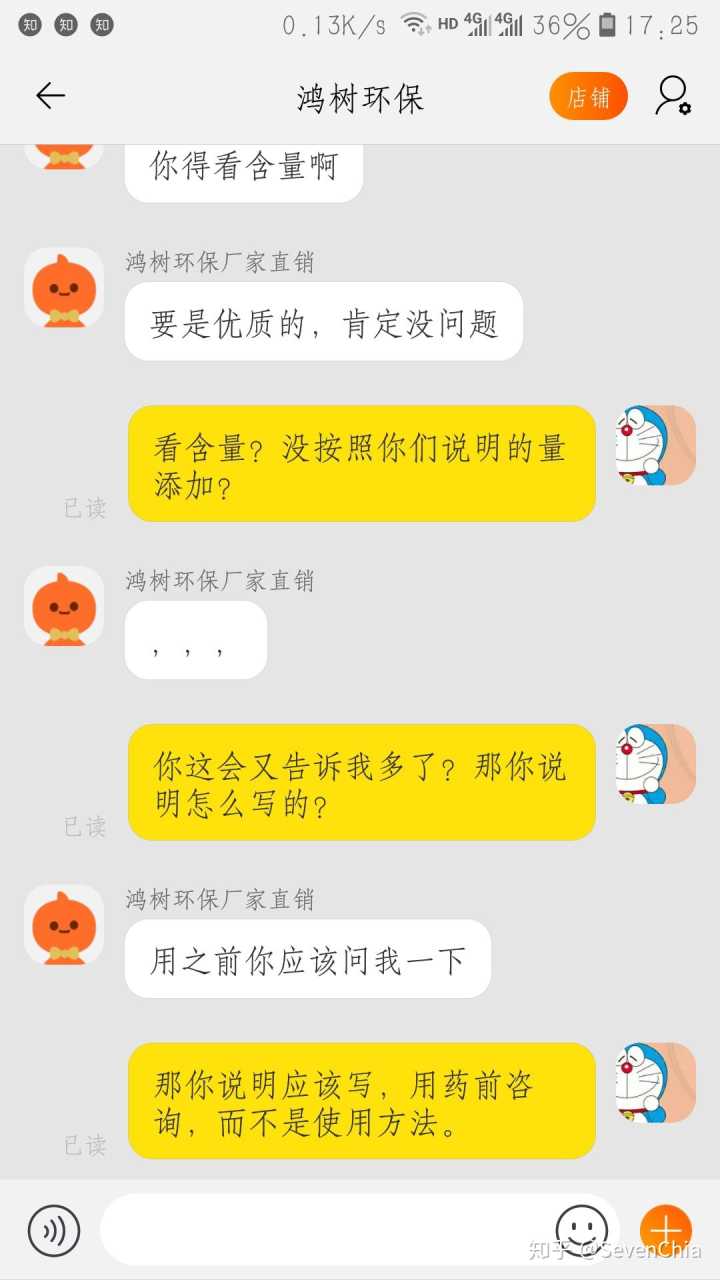The width and height of the screenshot is (720, 1280).
Task: Open the plus attachment menu
Action: click(x=665, y=1230)
